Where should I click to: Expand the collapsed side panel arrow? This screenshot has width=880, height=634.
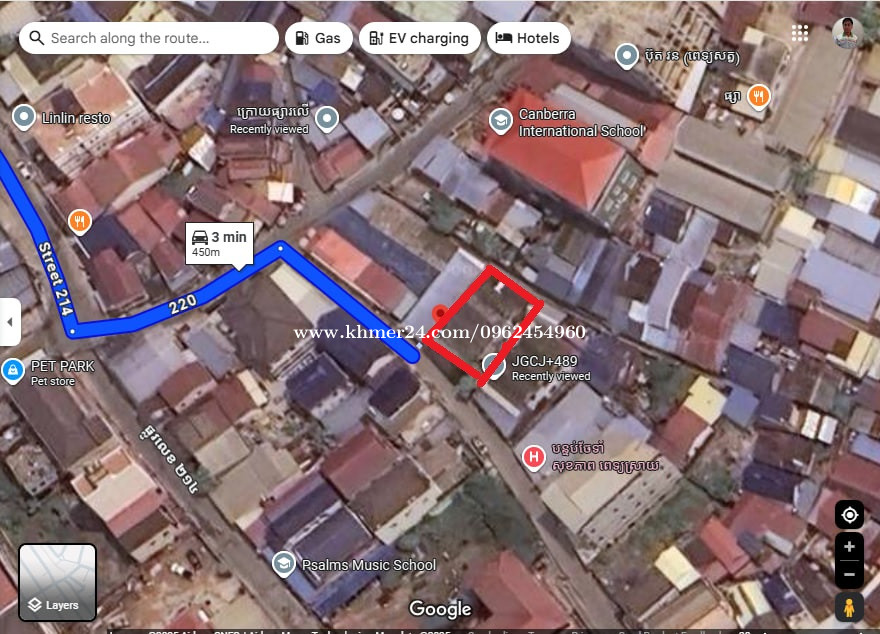11,323
